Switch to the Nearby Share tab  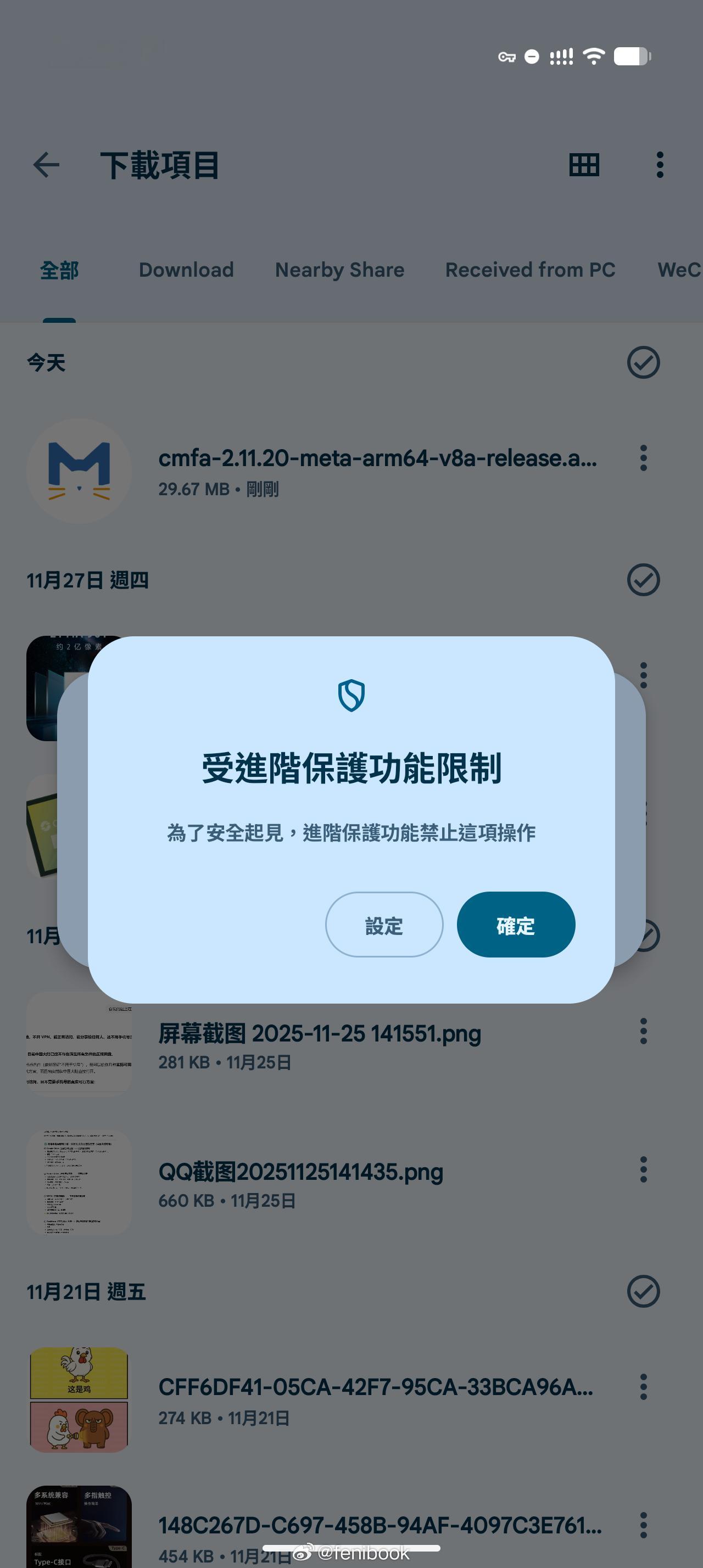click(x=338, y=270)
